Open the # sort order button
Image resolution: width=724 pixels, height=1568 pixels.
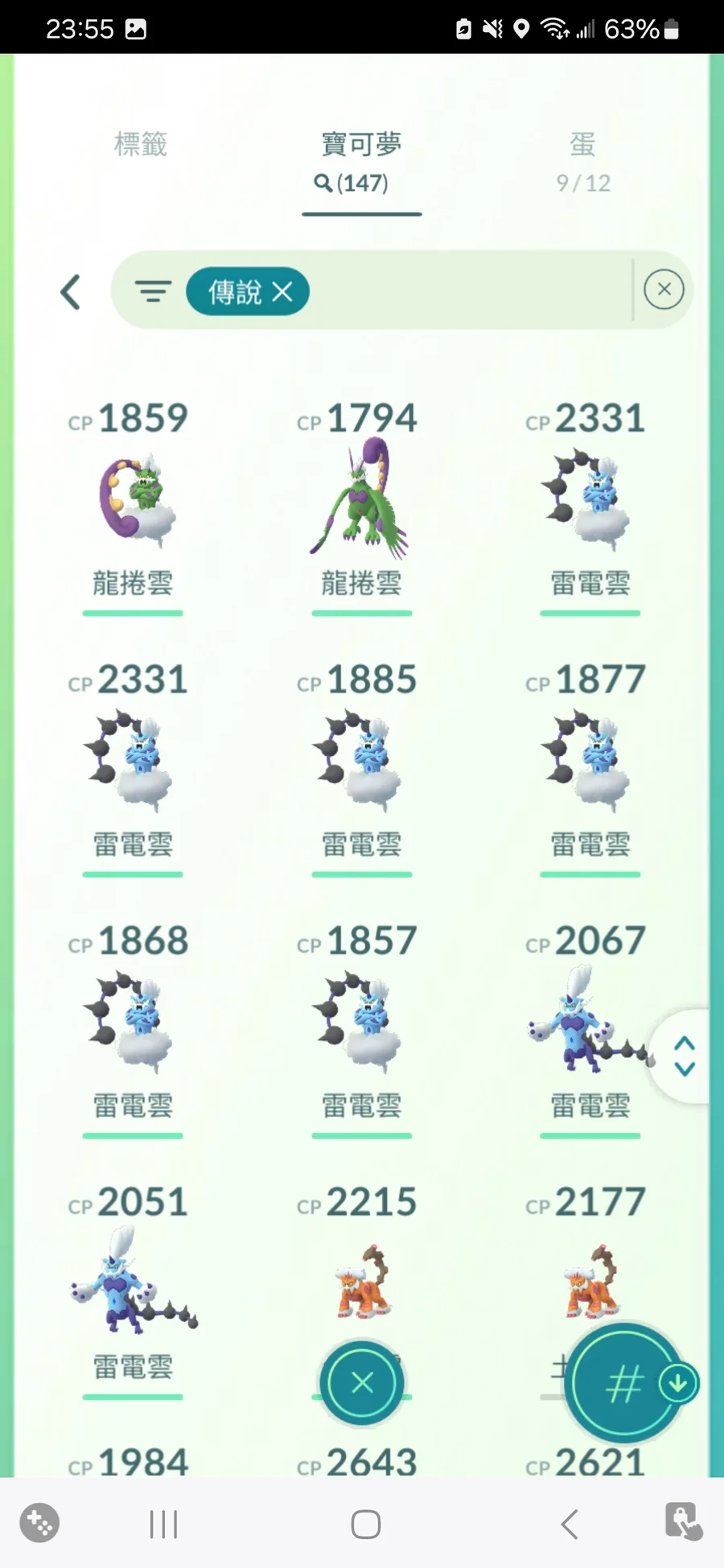point(623,1385)
